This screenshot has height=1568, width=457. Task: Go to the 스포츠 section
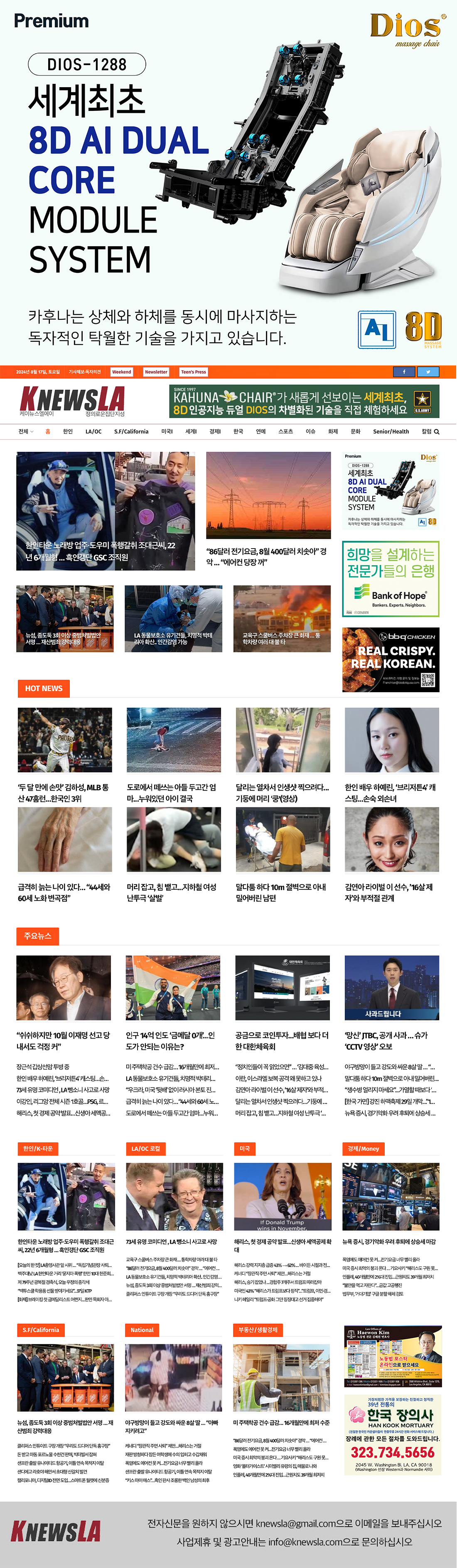point(285,431)
